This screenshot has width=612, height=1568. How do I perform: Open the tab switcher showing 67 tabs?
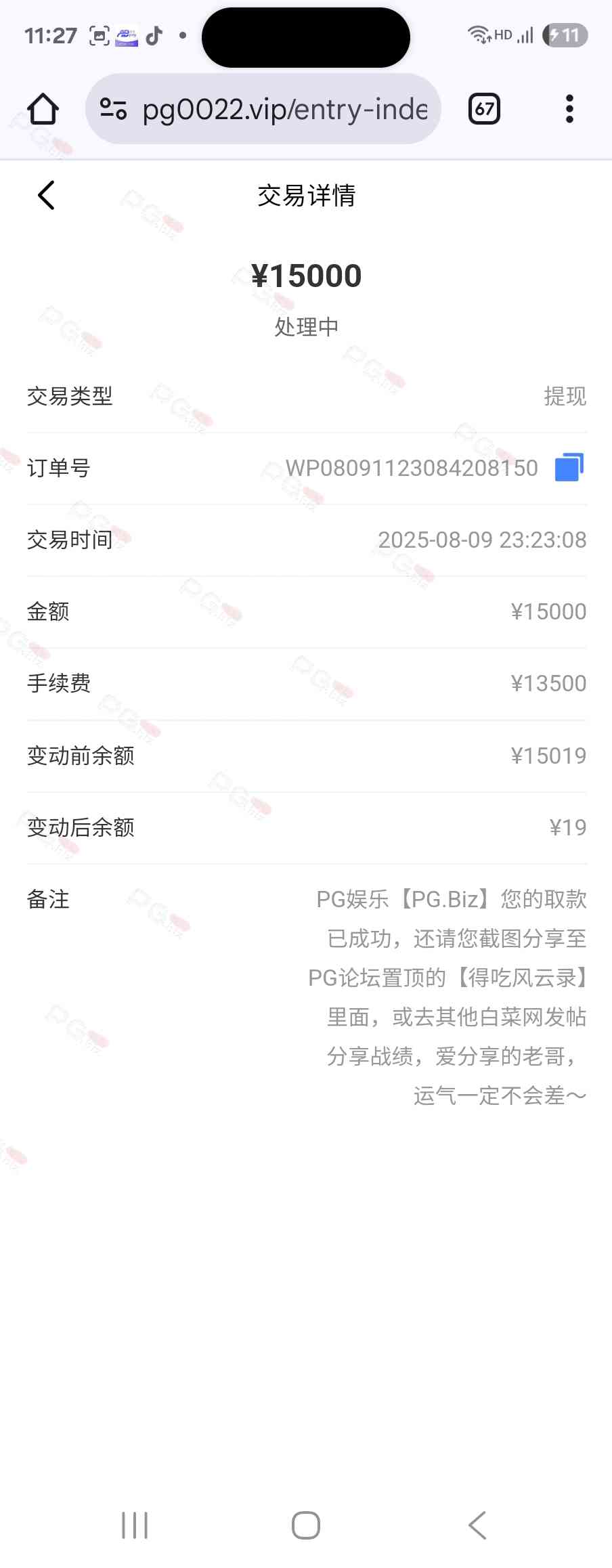(484, 109)
